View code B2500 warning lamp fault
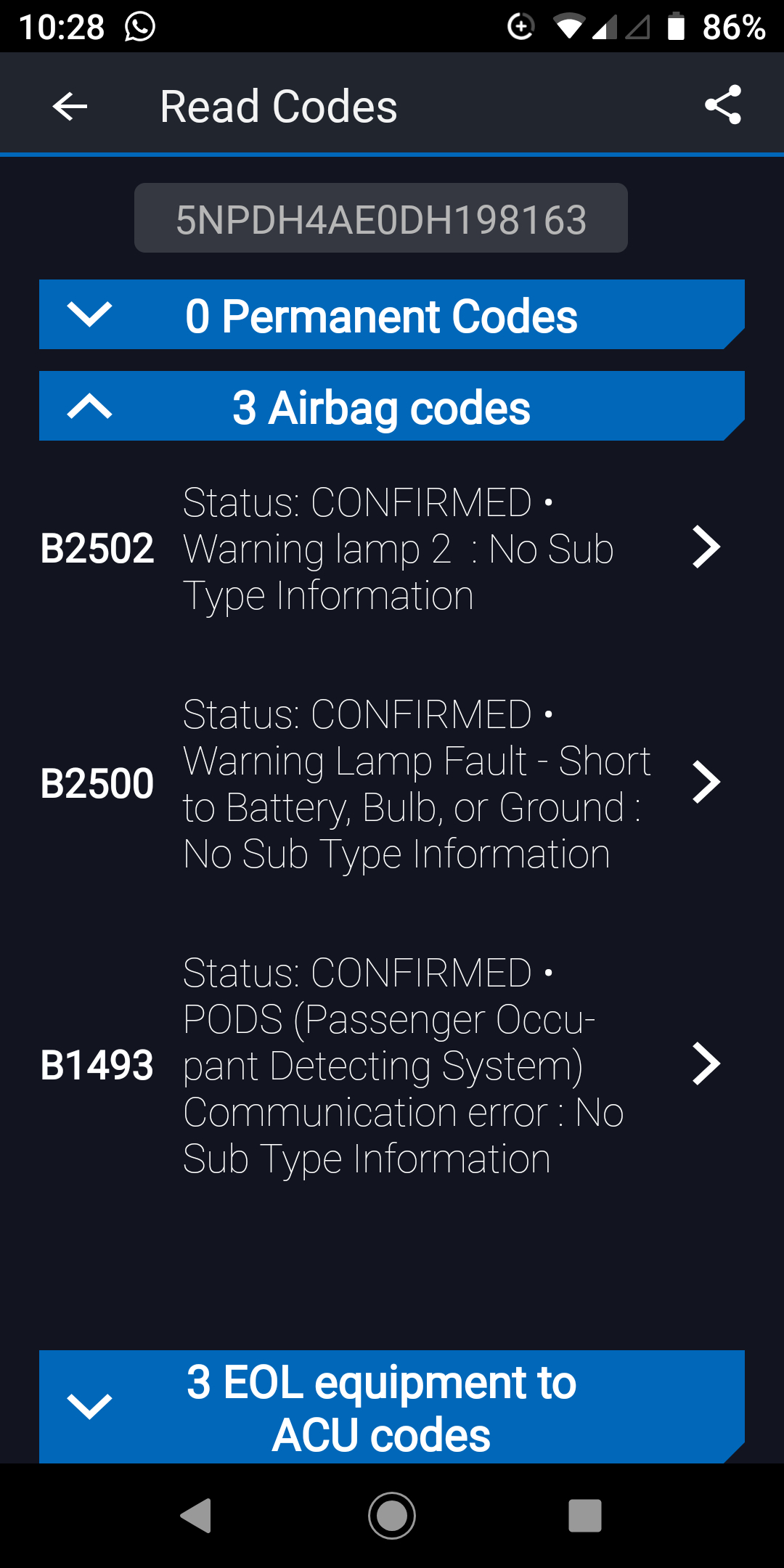This screenshot has height=1568, width=784. coord(392,783)
